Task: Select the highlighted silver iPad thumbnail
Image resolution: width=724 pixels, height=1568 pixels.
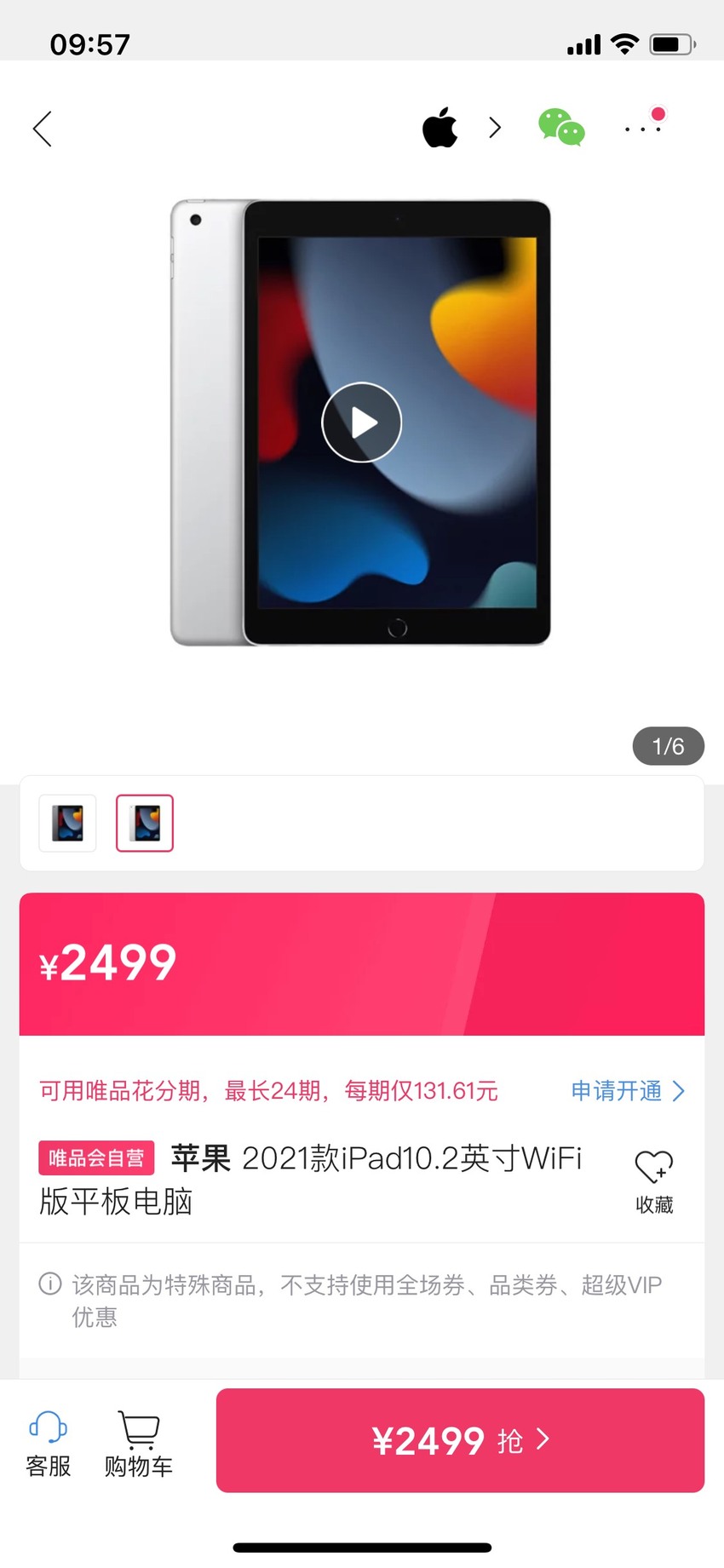Action: 145,823
